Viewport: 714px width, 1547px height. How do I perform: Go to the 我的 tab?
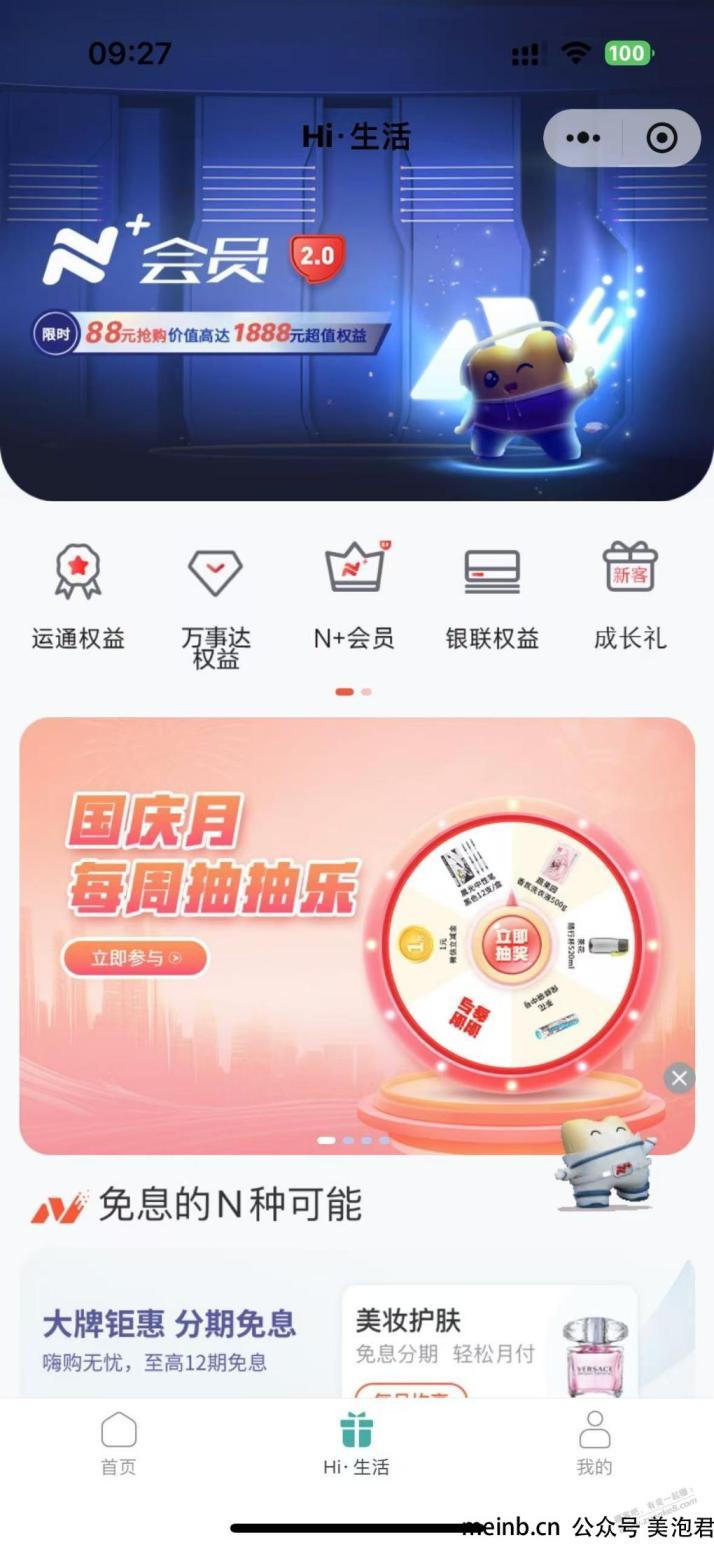594,1443
